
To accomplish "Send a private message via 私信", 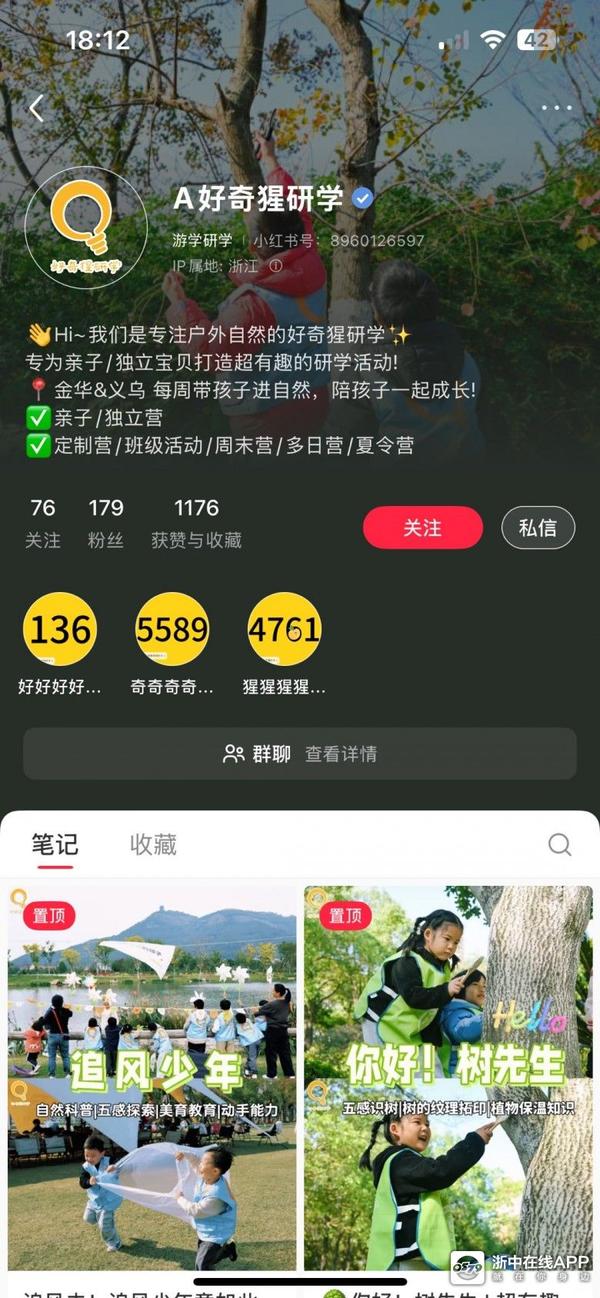I will pyautogui.click(x=538, y=528).
